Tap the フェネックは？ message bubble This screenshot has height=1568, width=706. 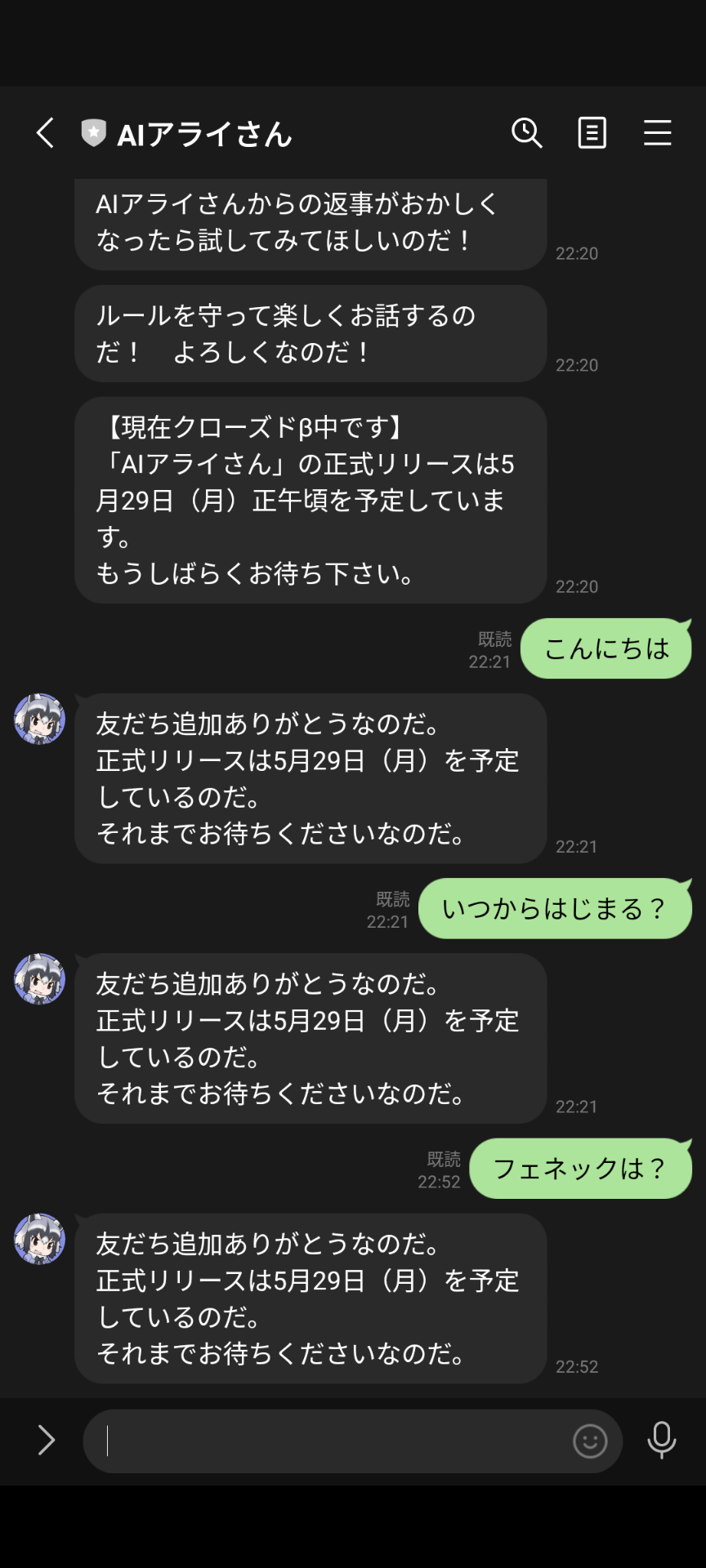580,1169
